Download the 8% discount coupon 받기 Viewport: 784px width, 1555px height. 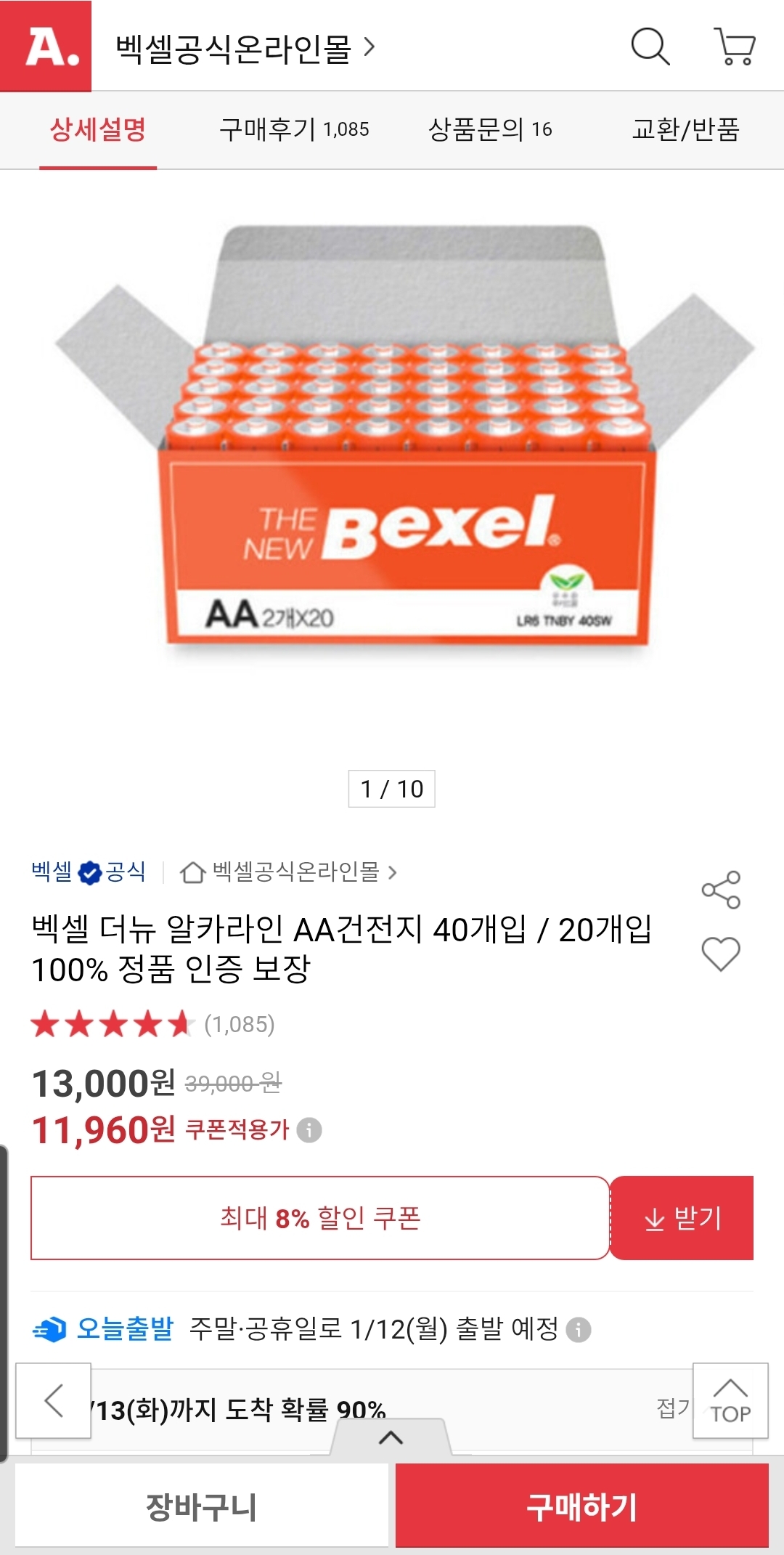[x=682, y=1218]
